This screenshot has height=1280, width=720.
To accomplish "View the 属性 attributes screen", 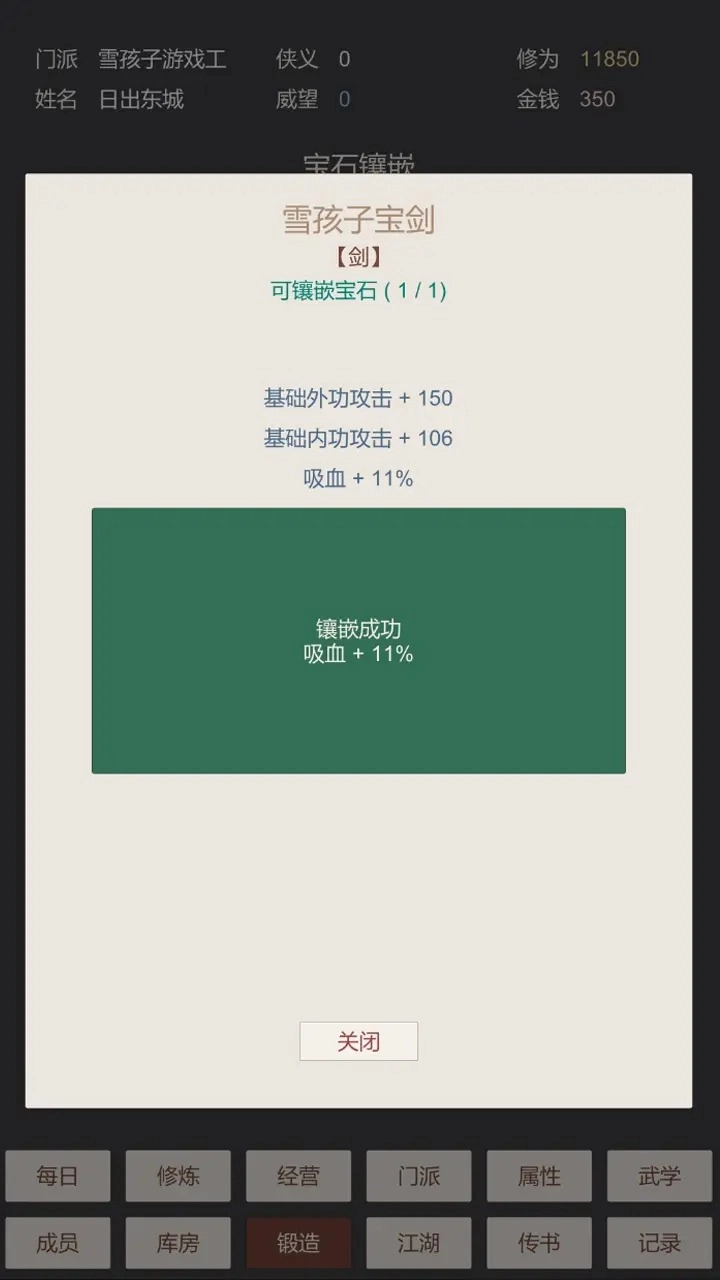I will pyautogui.click(x=539, y=1176).
